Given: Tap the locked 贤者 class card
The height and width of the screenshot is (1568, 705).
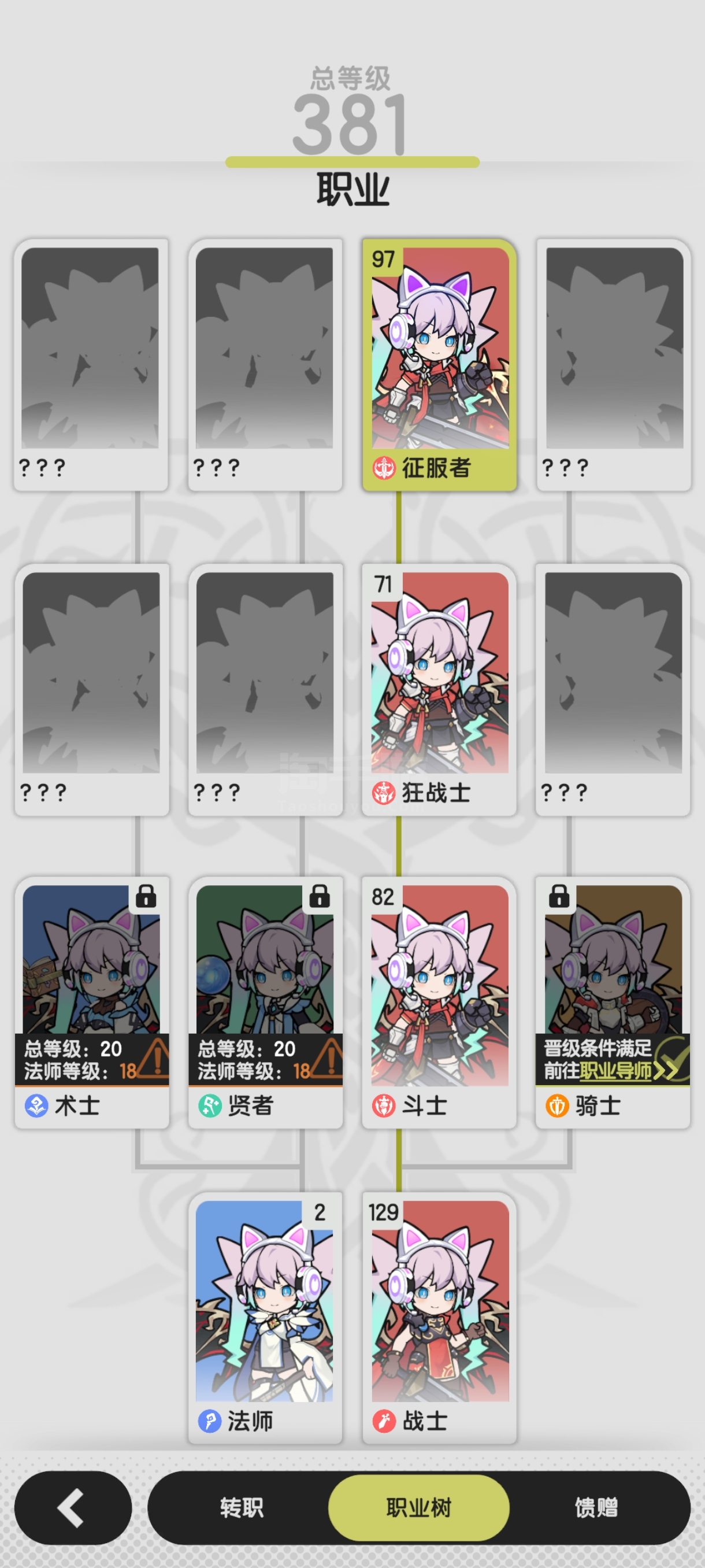Looking at the screenshot, I should click(x=265, y=1001).
